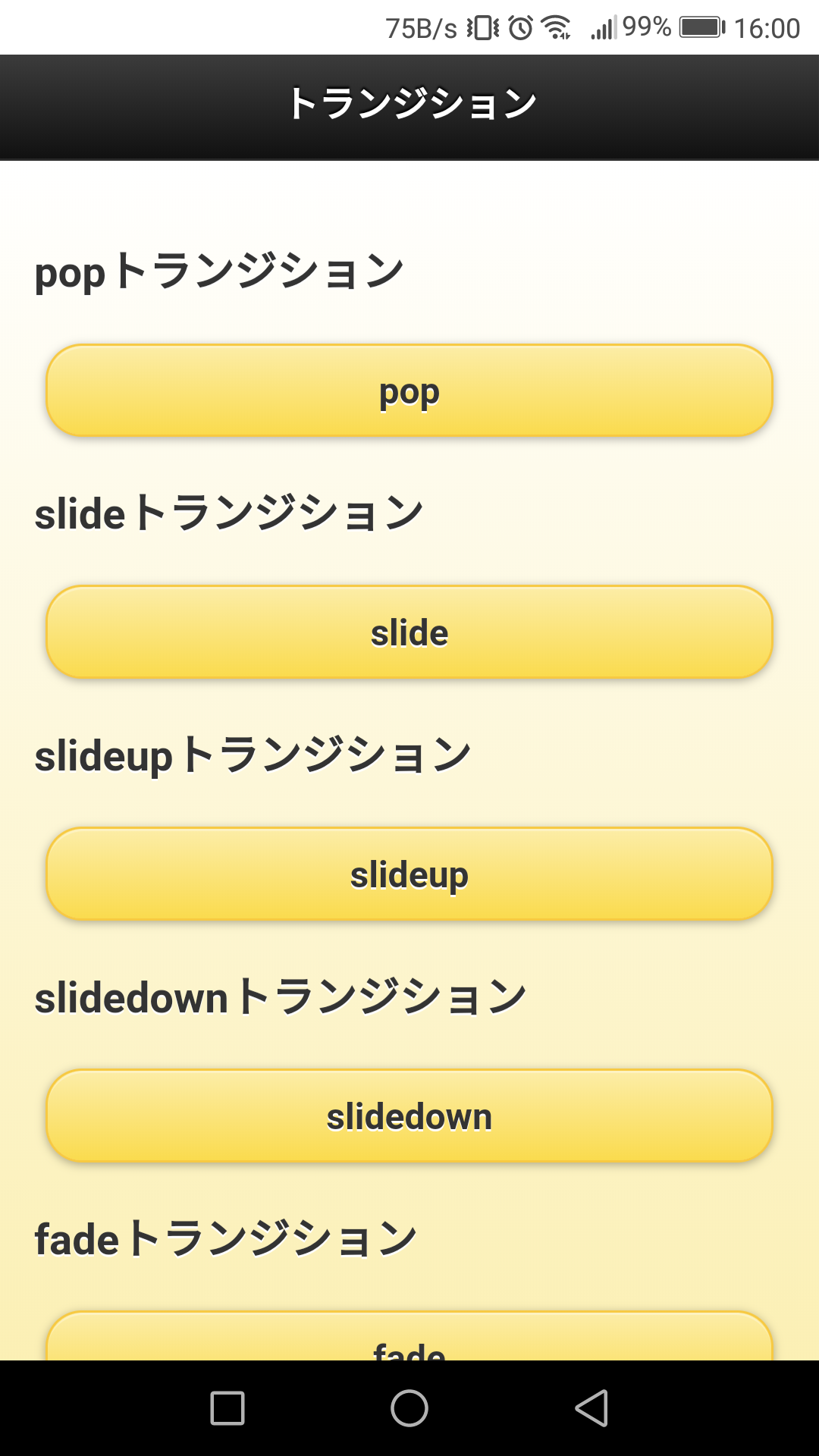819x1456 pixels.
Task: Go to the home screen
Action: click(x=409, y=1408)
